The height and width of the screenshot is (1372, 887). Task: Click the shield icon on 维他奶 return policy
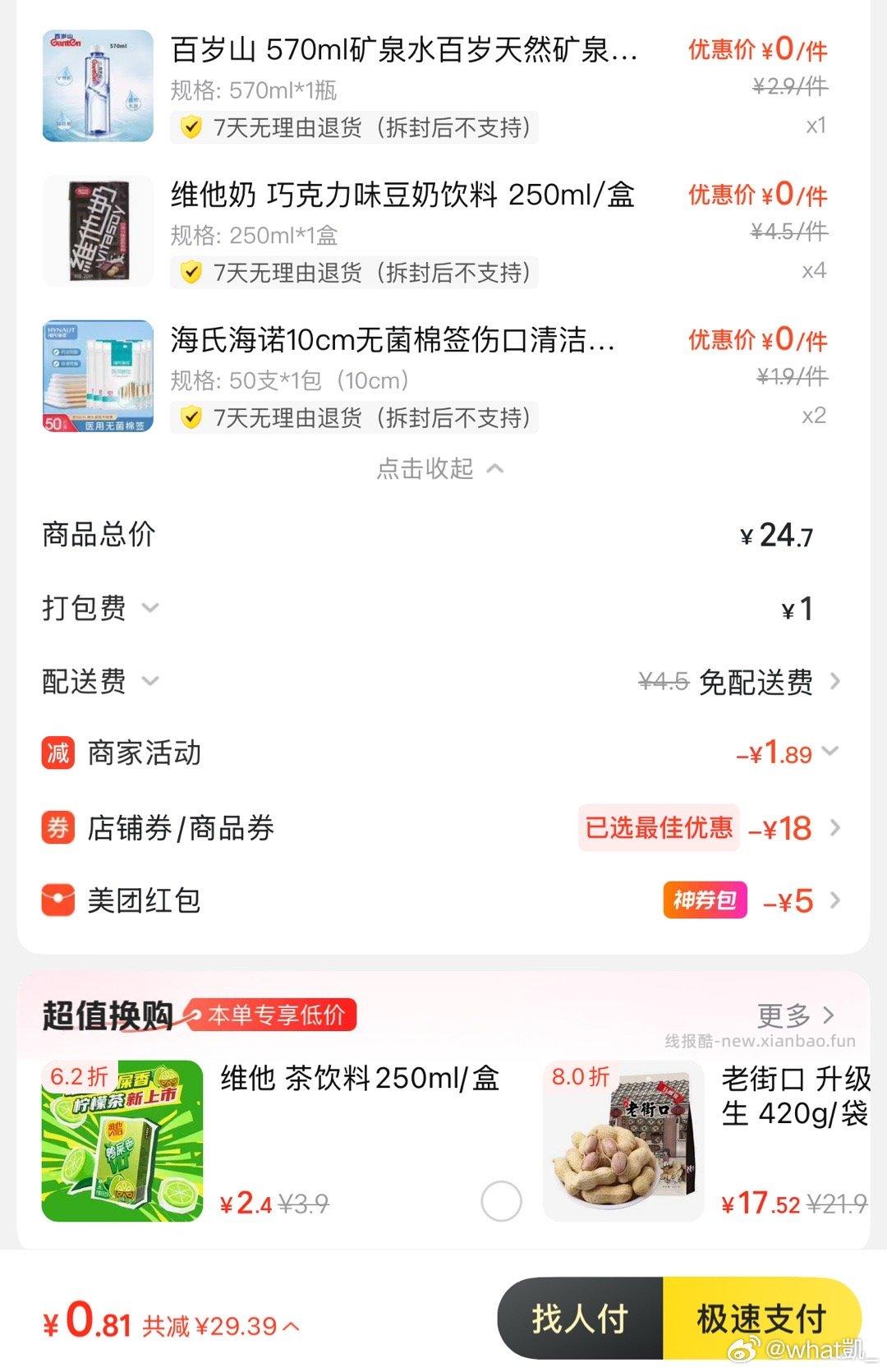coord(191,274)
